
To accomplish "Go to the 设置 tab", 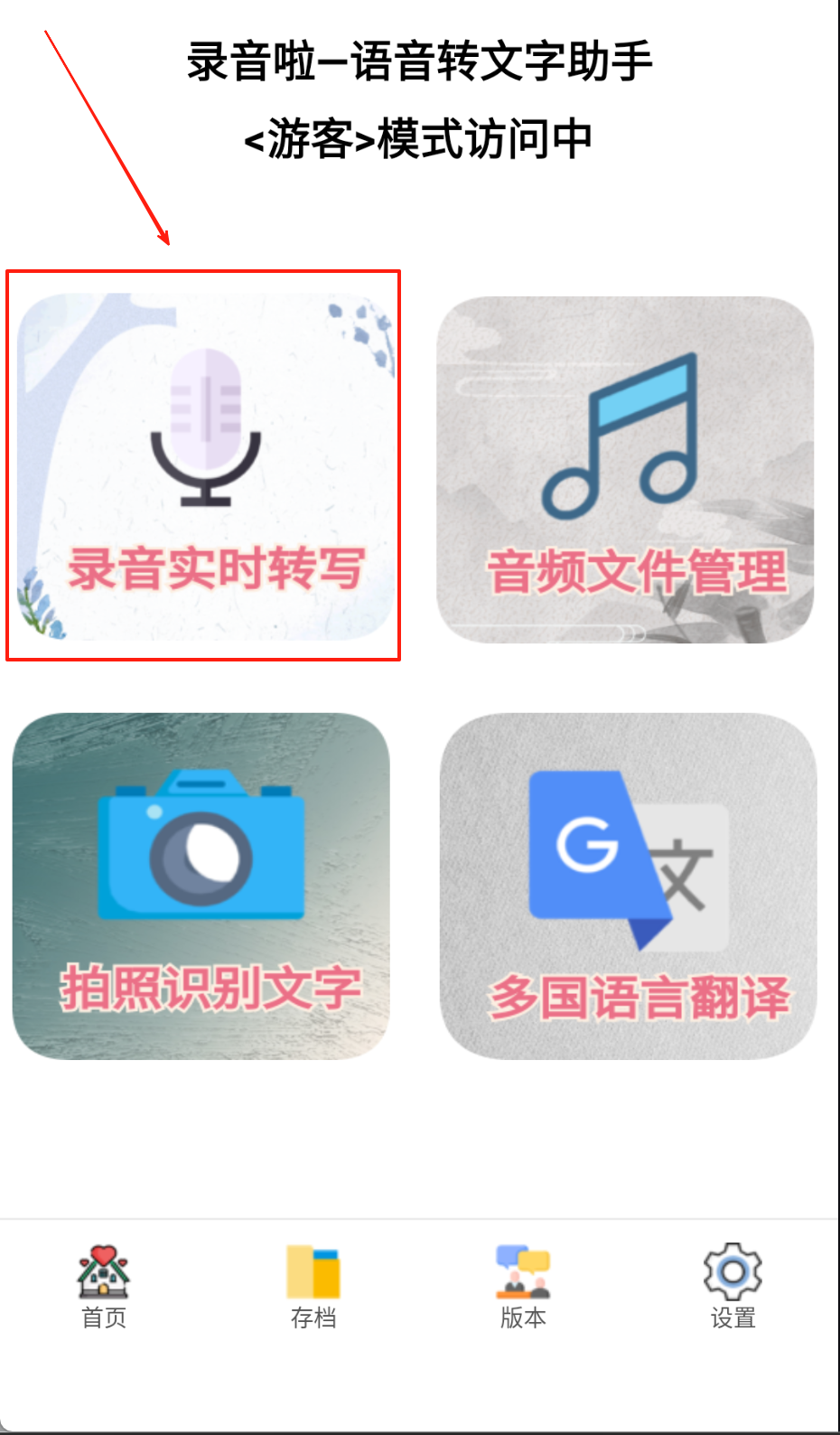I will [733, 1287].
